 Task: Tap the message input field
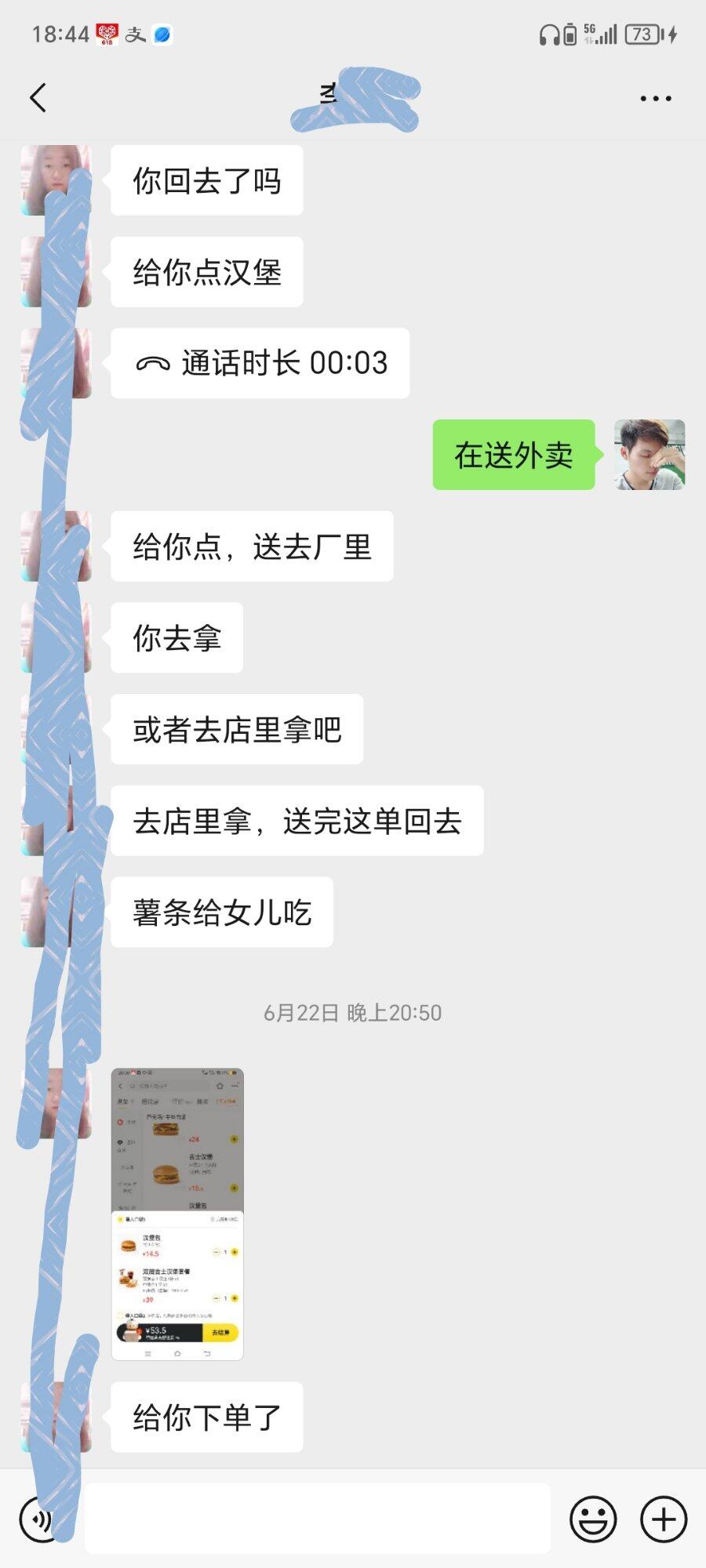pos(317,1519)
